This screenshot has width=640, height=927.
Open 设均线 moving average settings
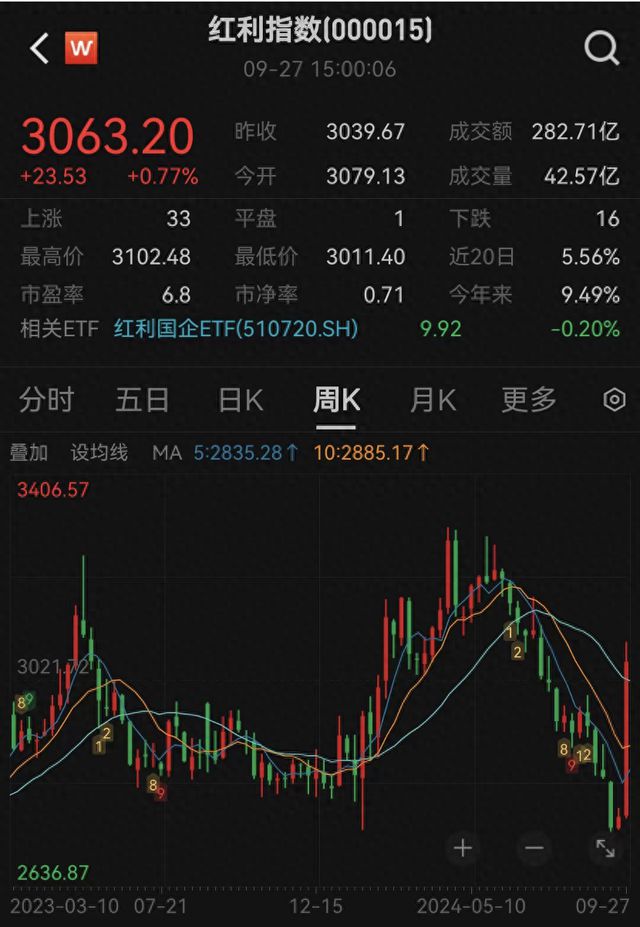(99, 453)
